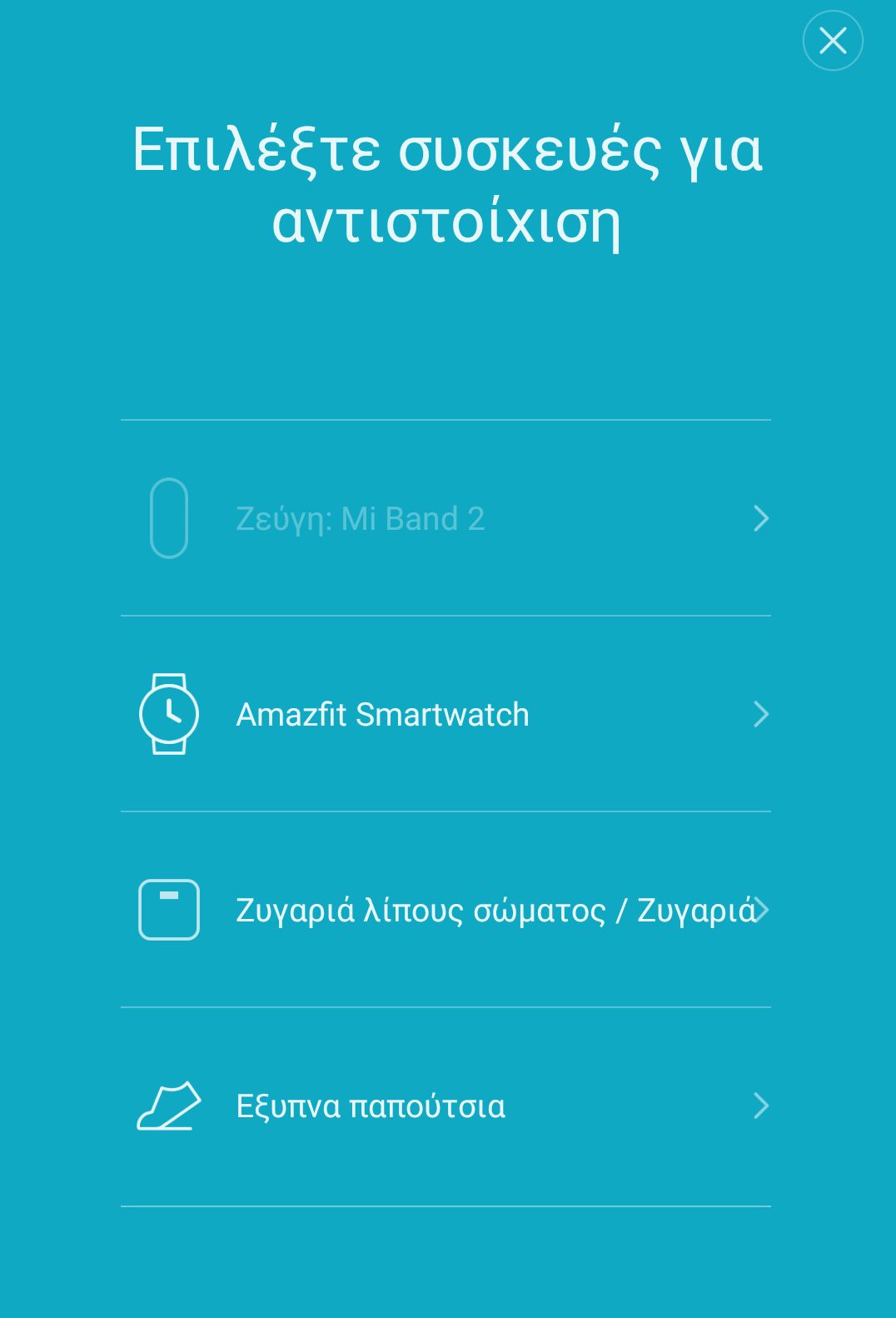Screen dimensions: 896x1318
Task: Open the Mi Band 2 pairing row
Action: tap(446, 518)
